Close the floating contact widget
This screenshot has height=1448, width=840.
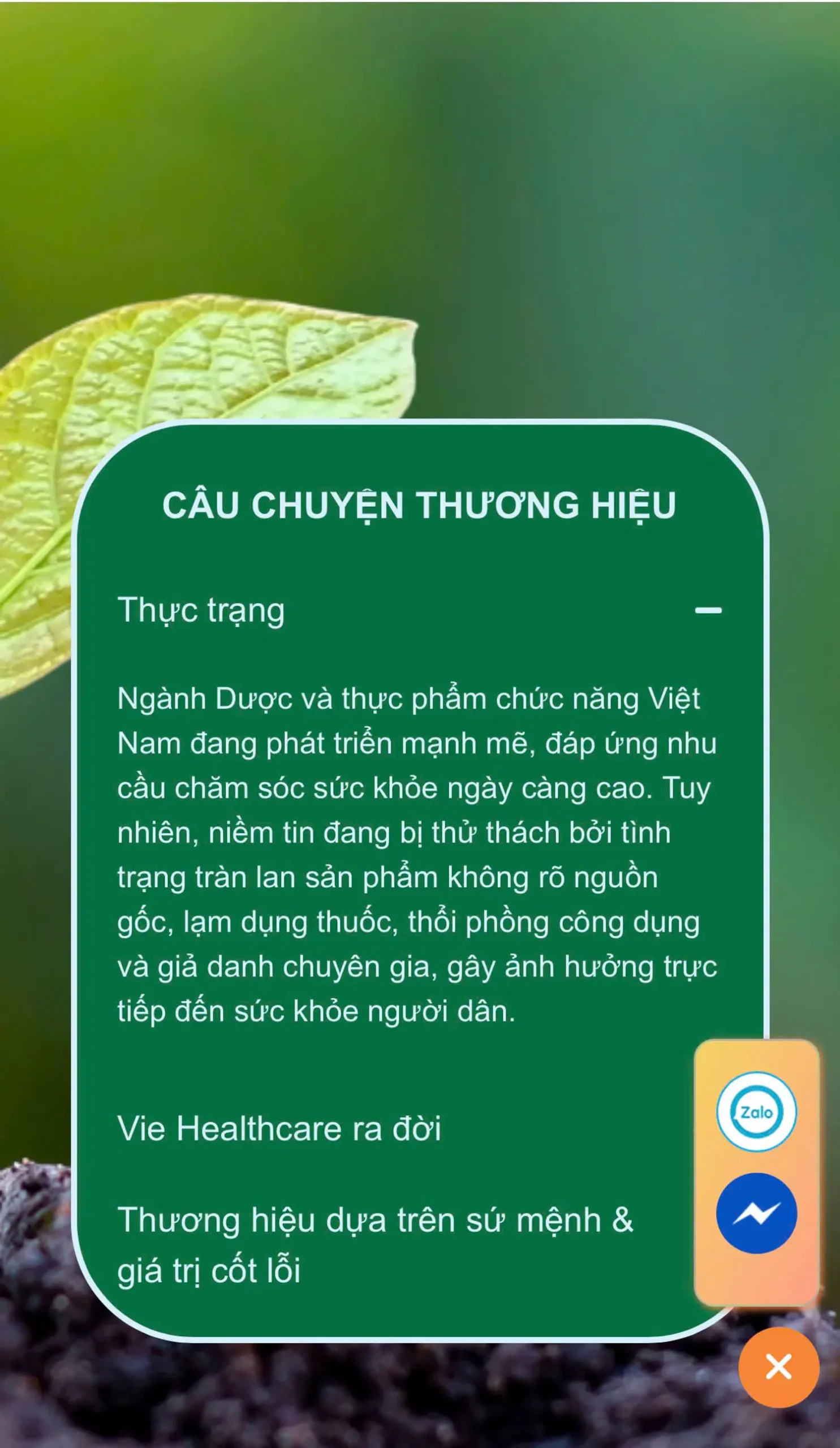click(778, 1367)
